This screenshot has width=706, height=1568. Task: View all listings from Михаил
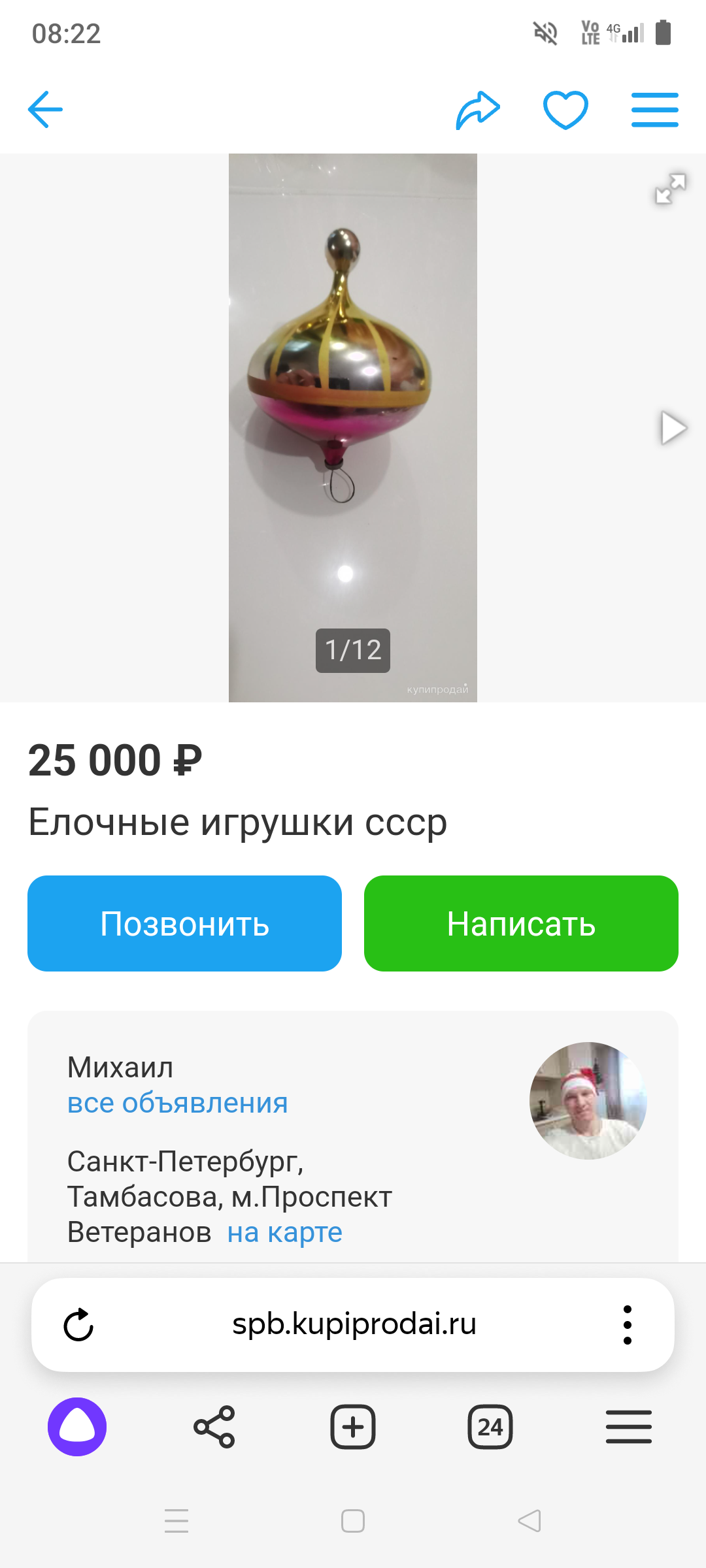(x=177, y=1103)
